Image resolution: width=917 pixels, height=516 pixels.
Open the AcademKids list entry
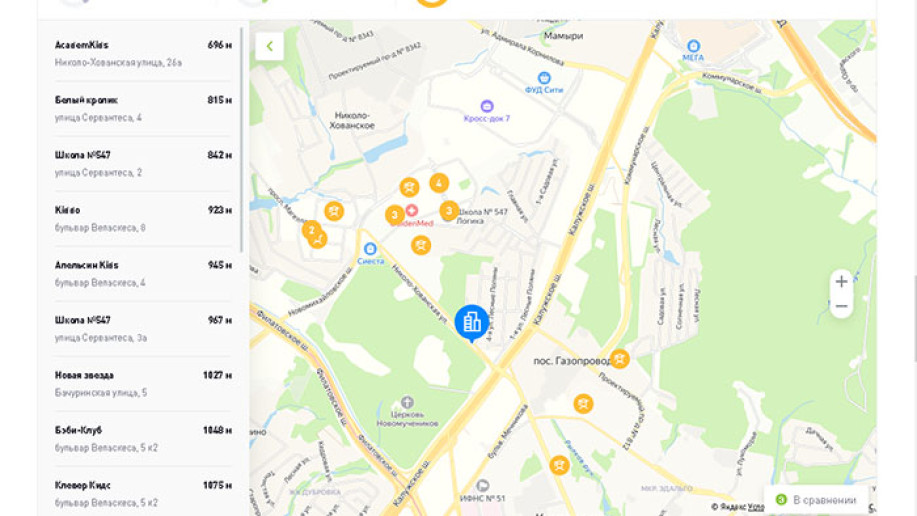click(142, 54)
